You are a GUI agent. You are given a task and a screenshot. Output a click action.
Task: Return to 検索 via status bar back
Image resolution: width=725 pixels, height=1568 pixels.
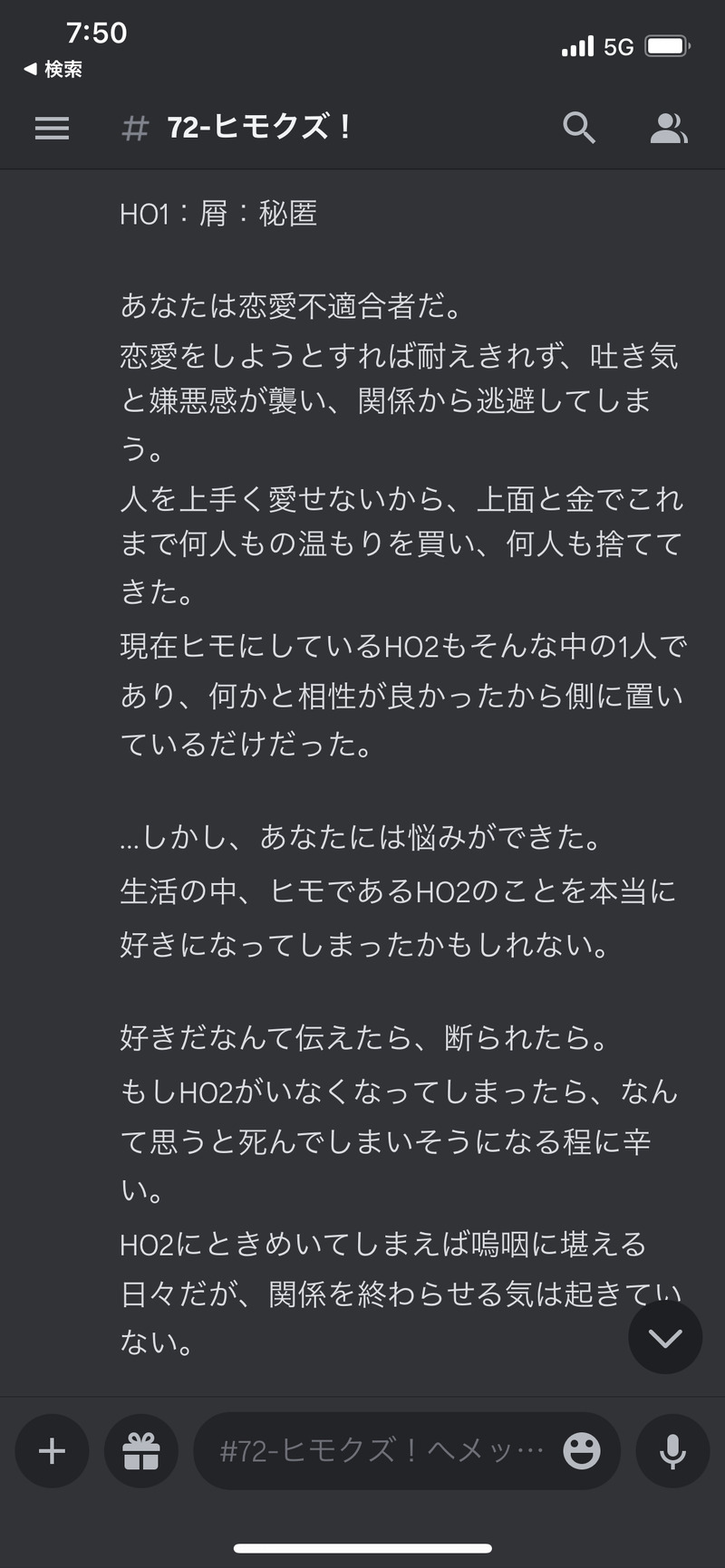coord(53,70)
